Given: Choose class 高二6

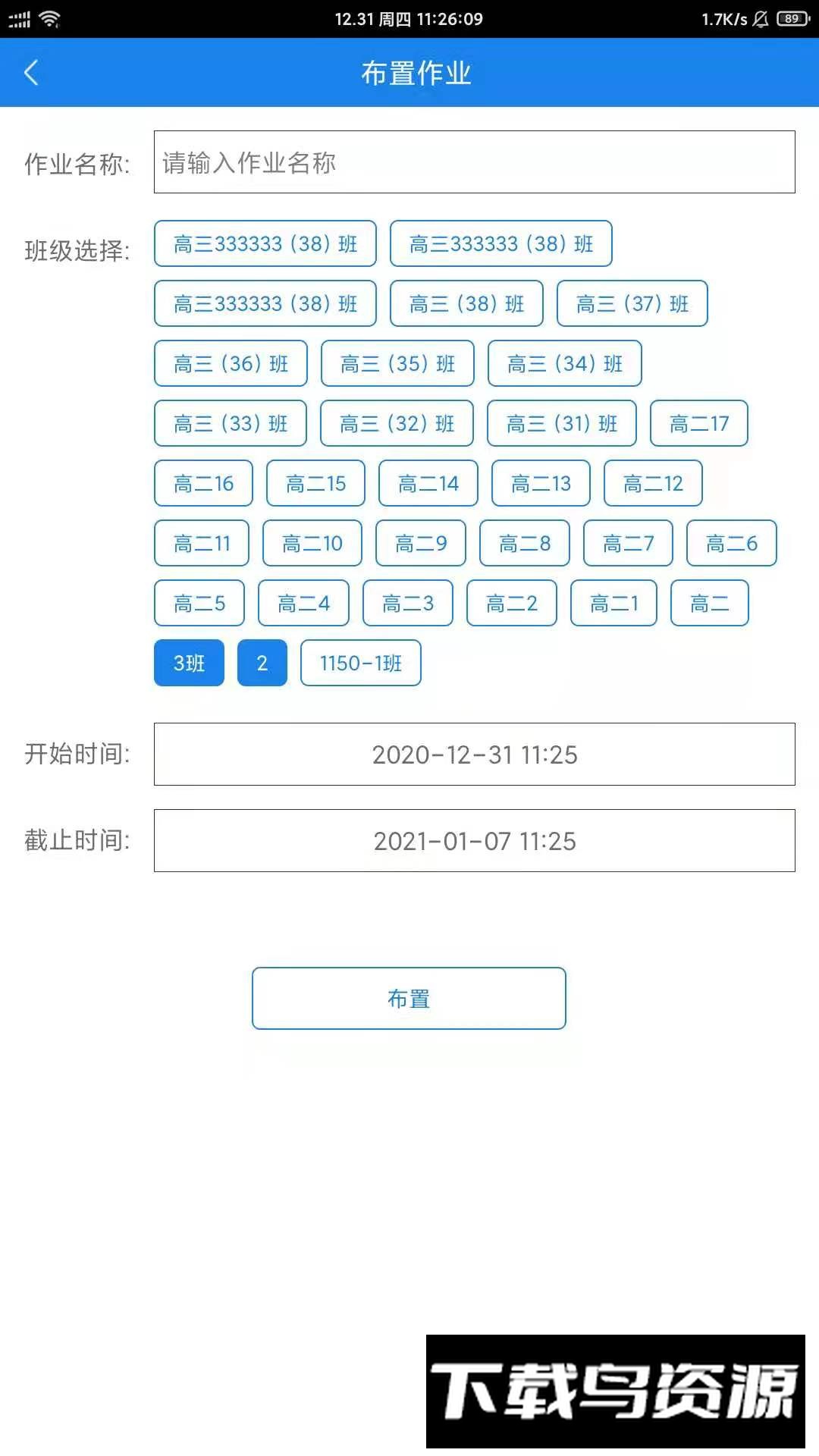Looking at the screenshot, I should tap(731, 544).
